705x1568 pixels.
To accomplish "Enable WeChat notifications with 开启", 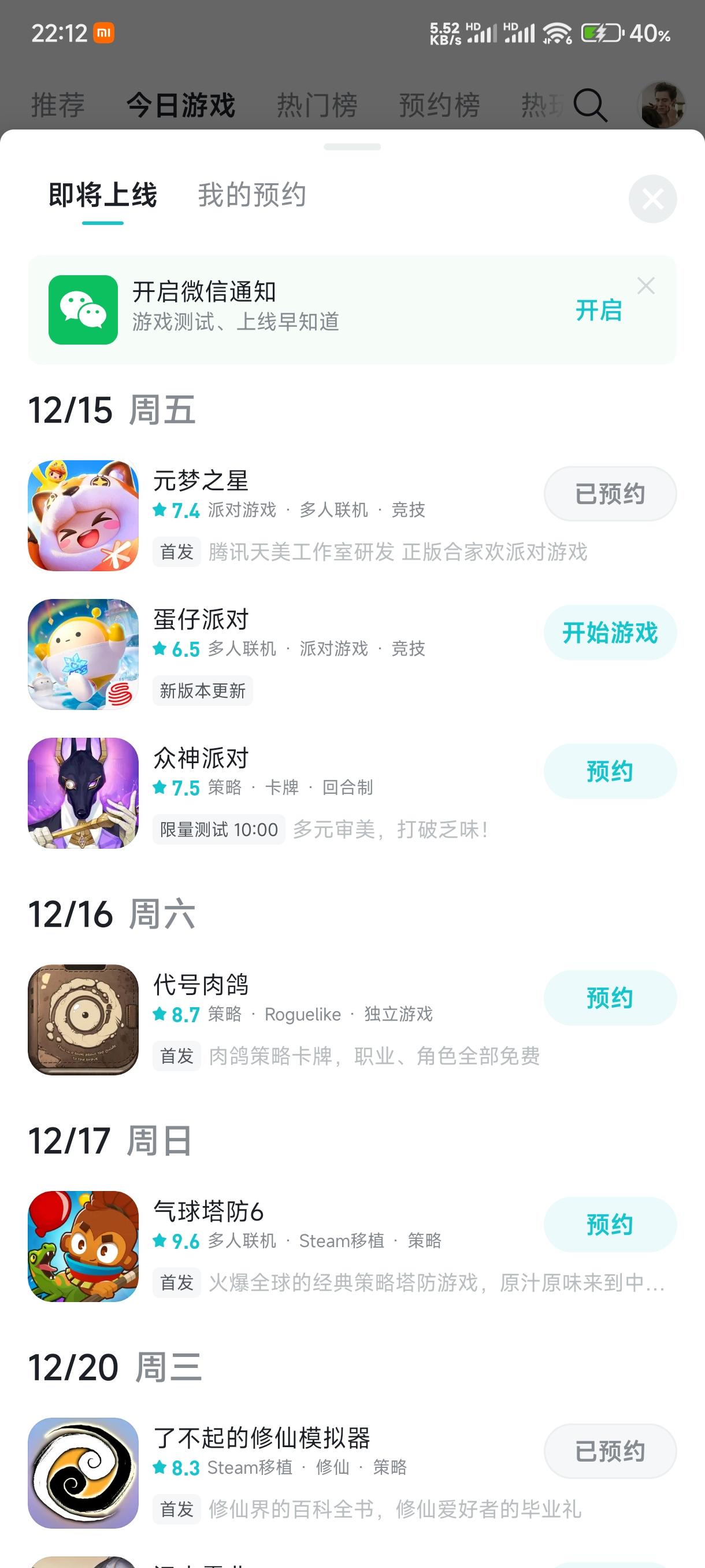I will coord(599,310).
